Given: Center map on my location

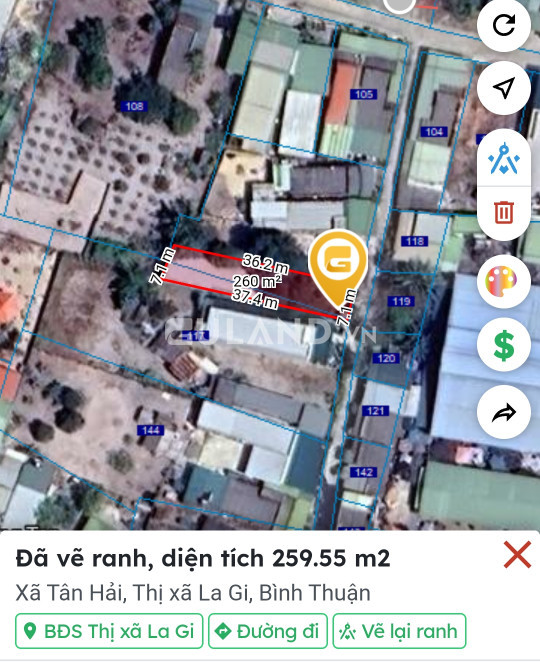Looking at the screenshot, I should [504, 88].
